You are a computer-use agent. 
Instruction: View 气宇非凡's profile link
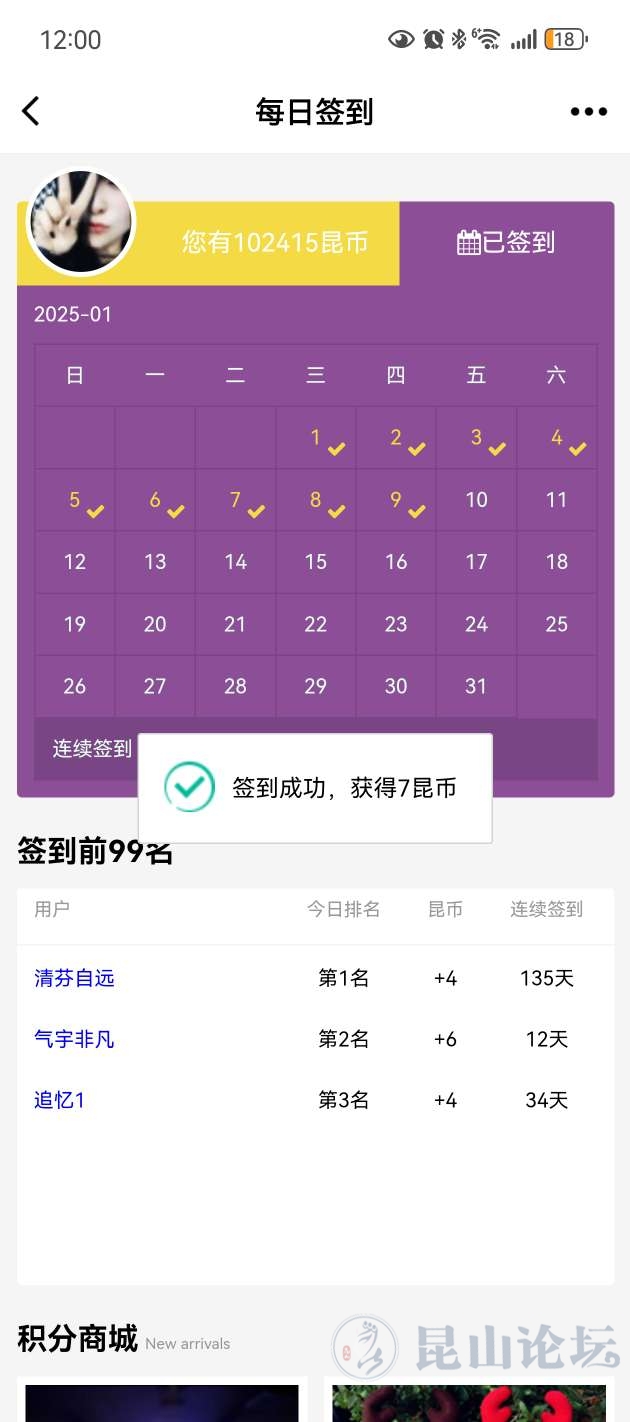[75, 1039]
